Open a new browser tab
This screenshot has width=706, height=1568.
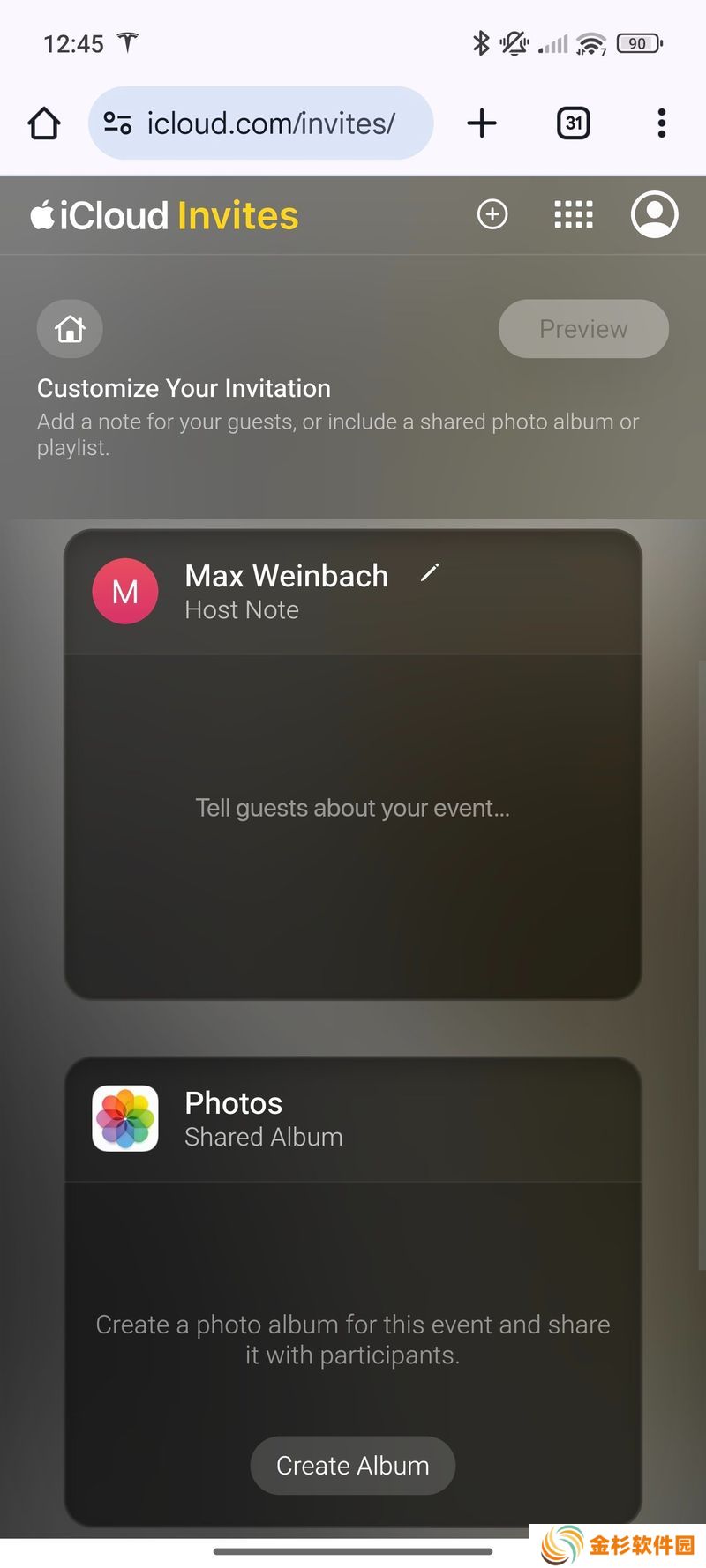coord(482,123)
